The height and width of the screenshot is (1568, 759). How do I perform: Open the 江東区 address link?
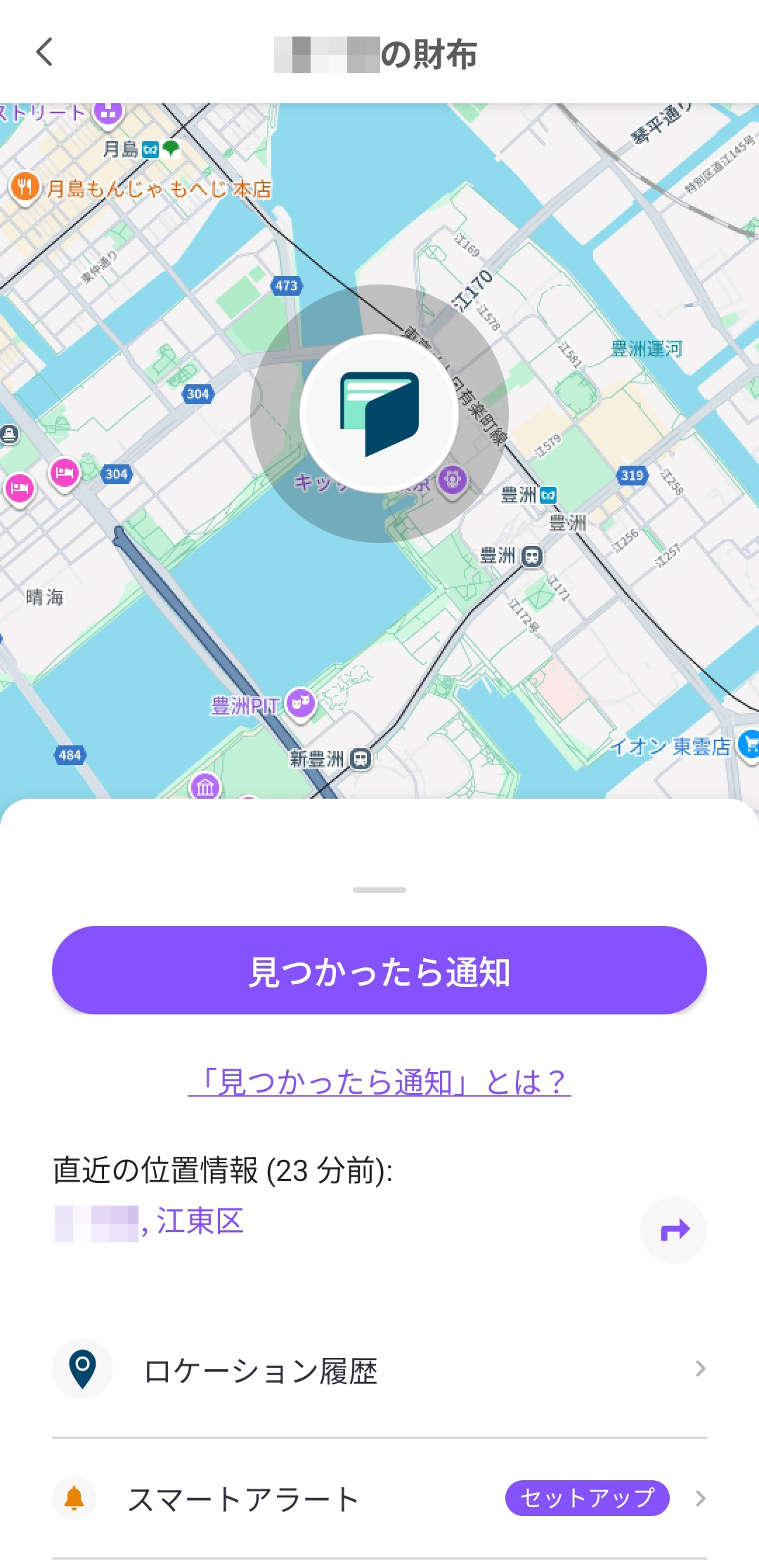point(198,1222)
